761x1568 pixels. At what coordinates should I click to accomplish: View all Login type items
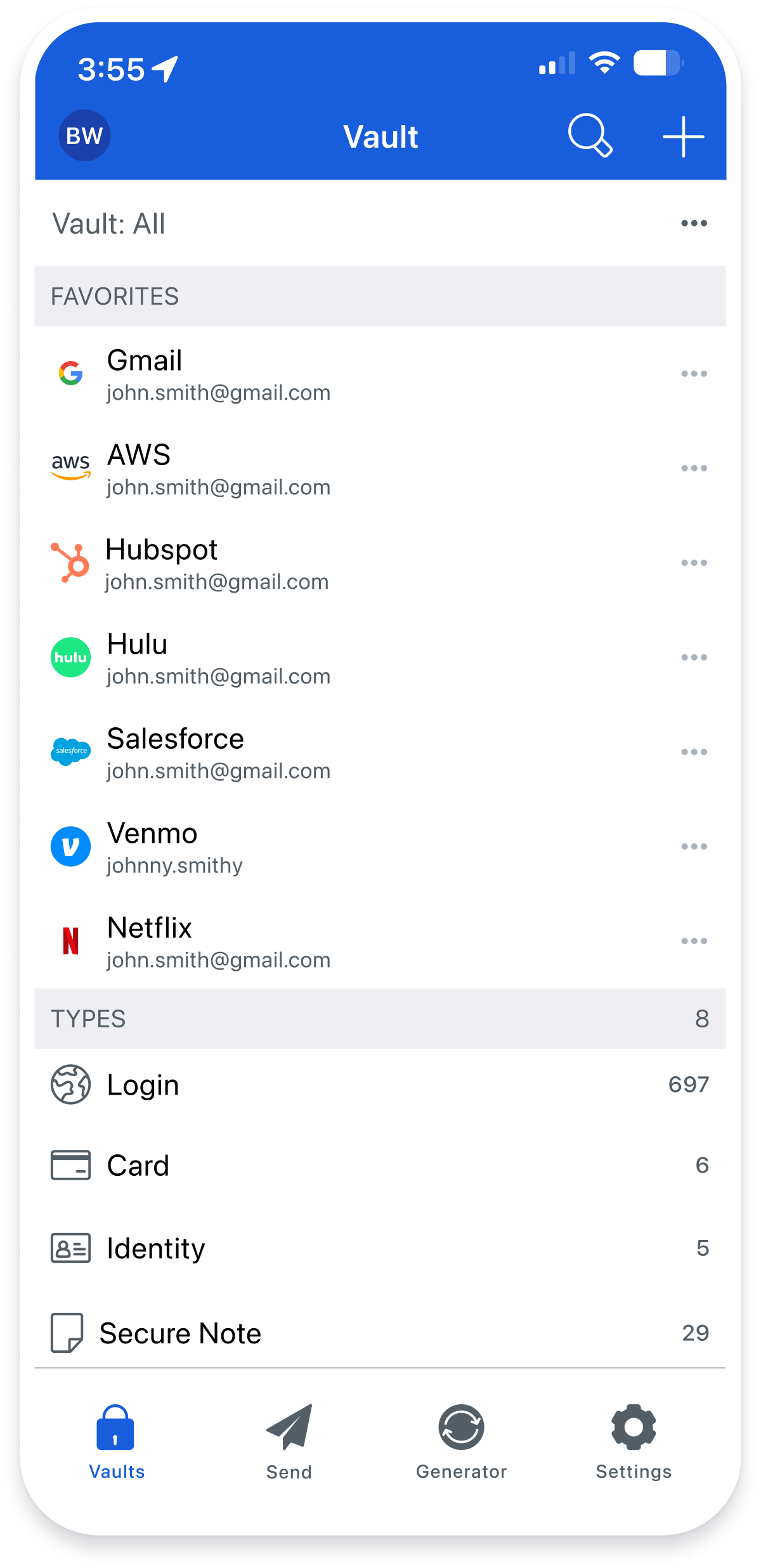point(379,1085)
